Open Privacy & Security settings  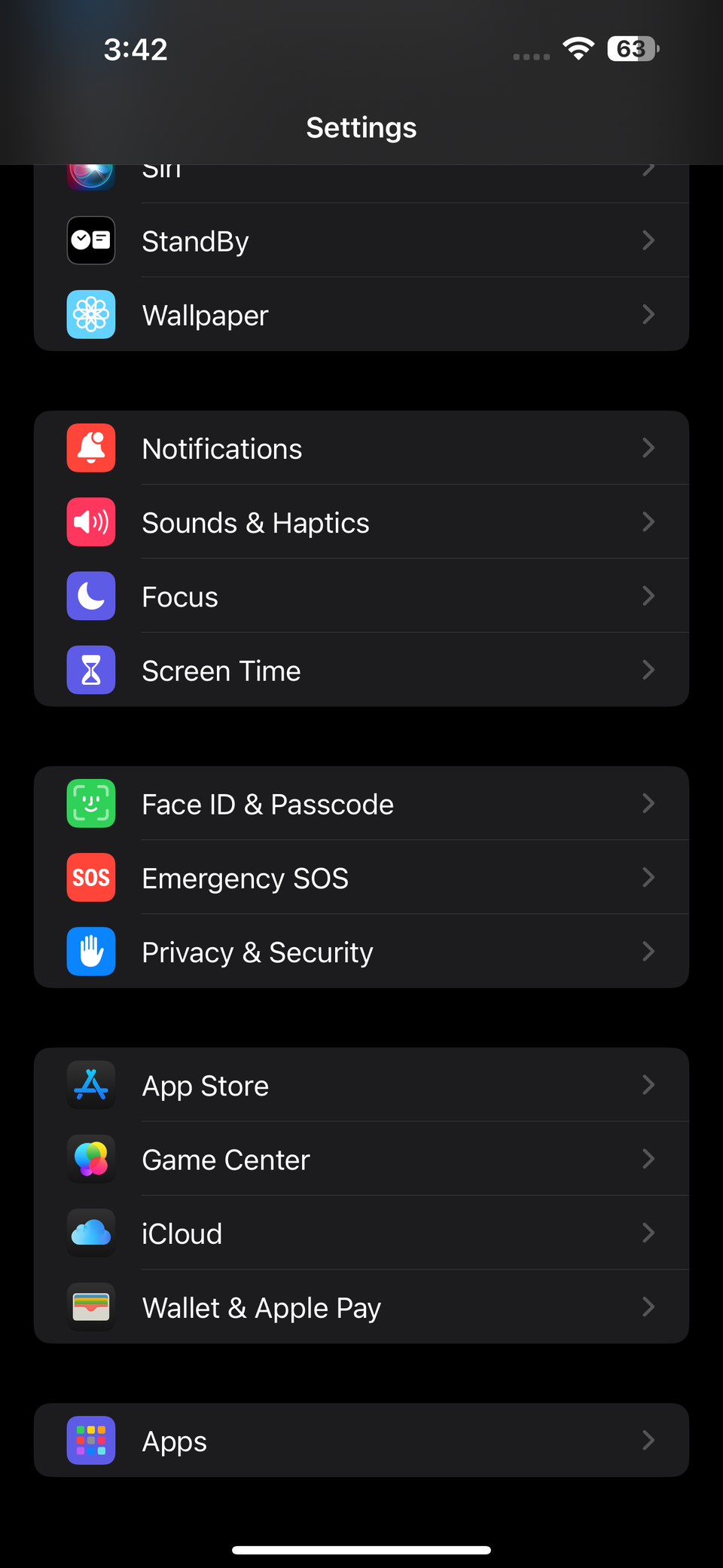coord(361,952)
